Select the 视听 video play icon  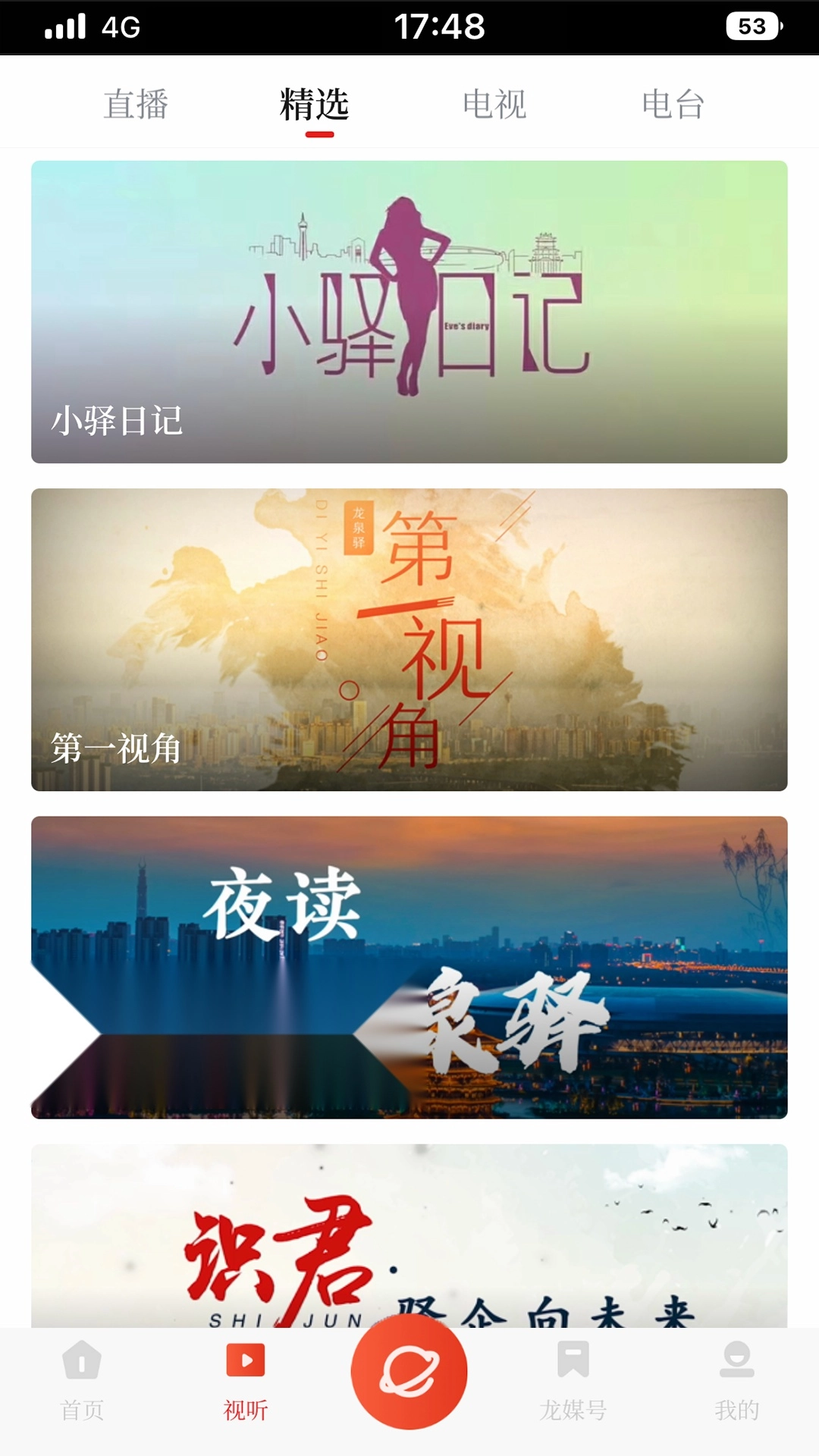[244, 1360]
